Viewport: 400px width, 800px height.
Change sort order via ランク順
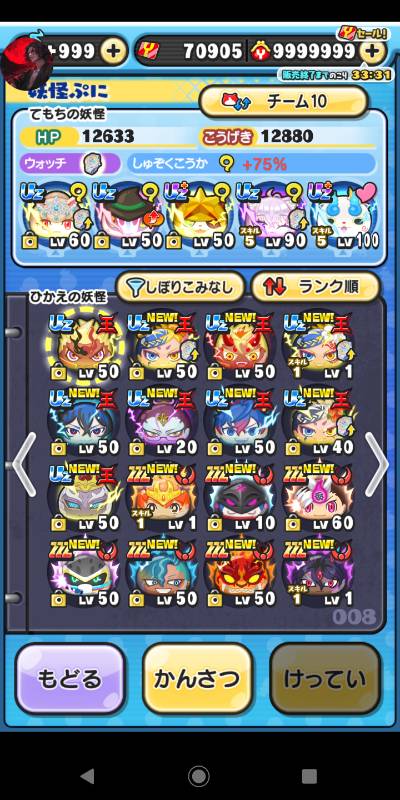click(316, 287)
